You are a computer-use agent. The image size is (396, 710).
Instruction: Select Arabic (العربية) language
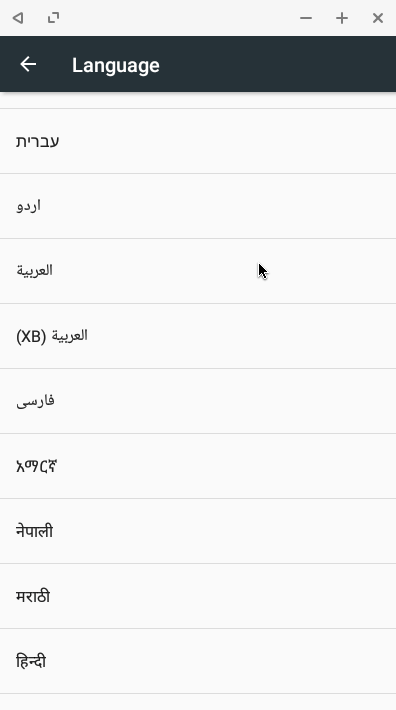(198, 271)
